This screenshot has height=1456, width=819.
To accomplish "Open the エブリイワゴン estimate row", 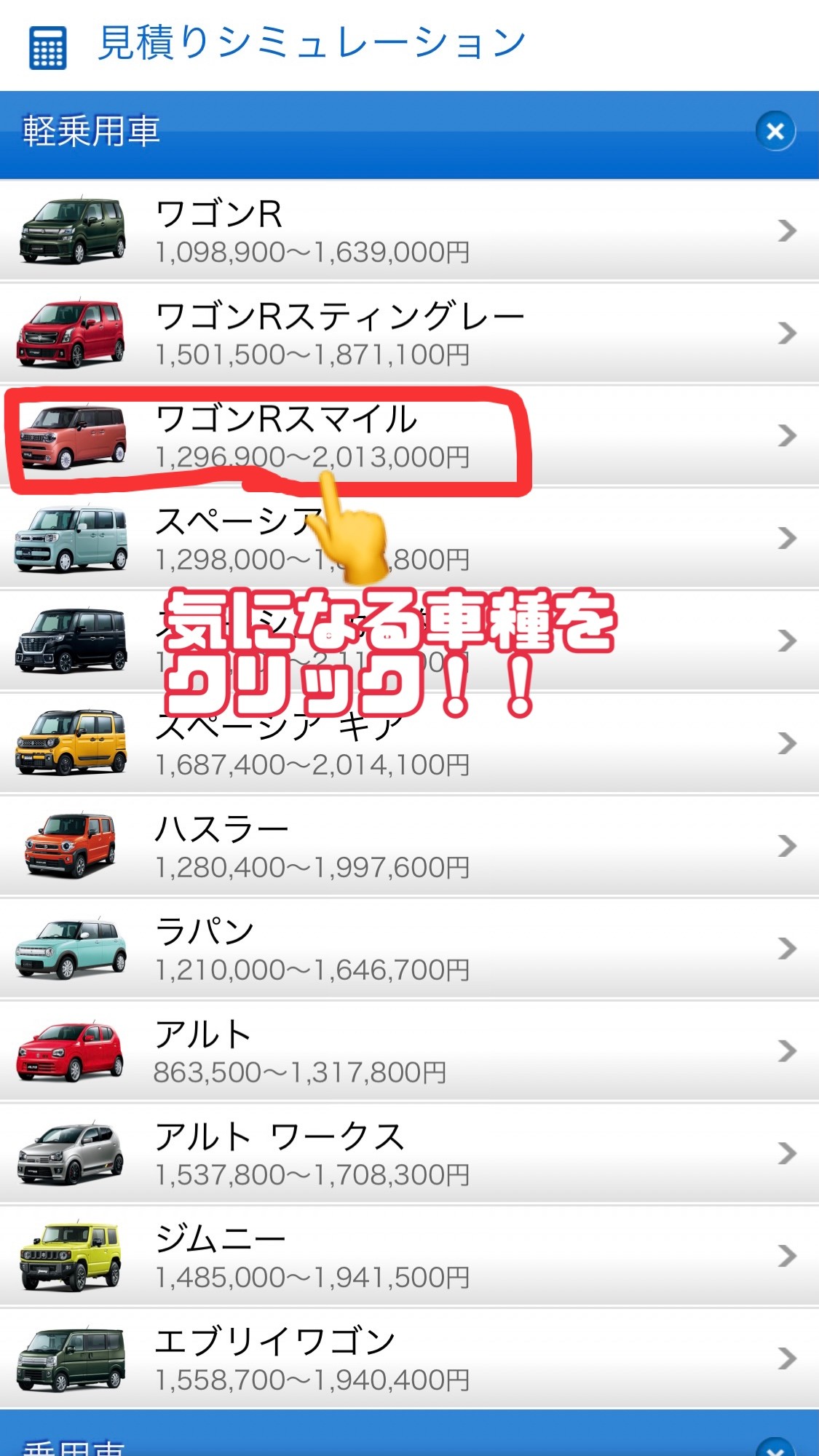I will pyautogui.click(x=408, y=1358).
